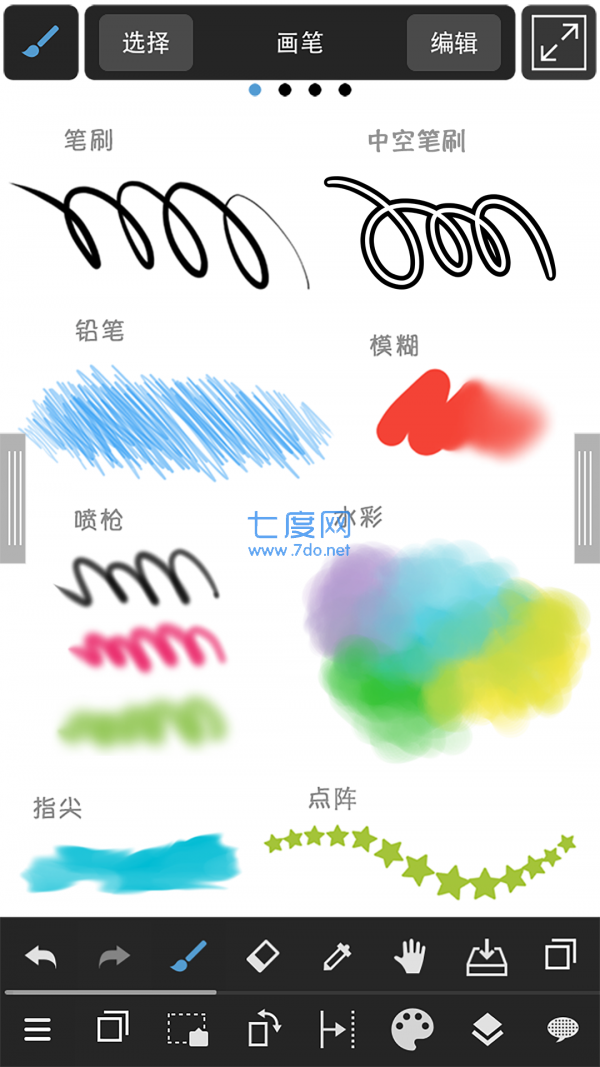Open the brush tool button at top left

[x=41, y=42]
